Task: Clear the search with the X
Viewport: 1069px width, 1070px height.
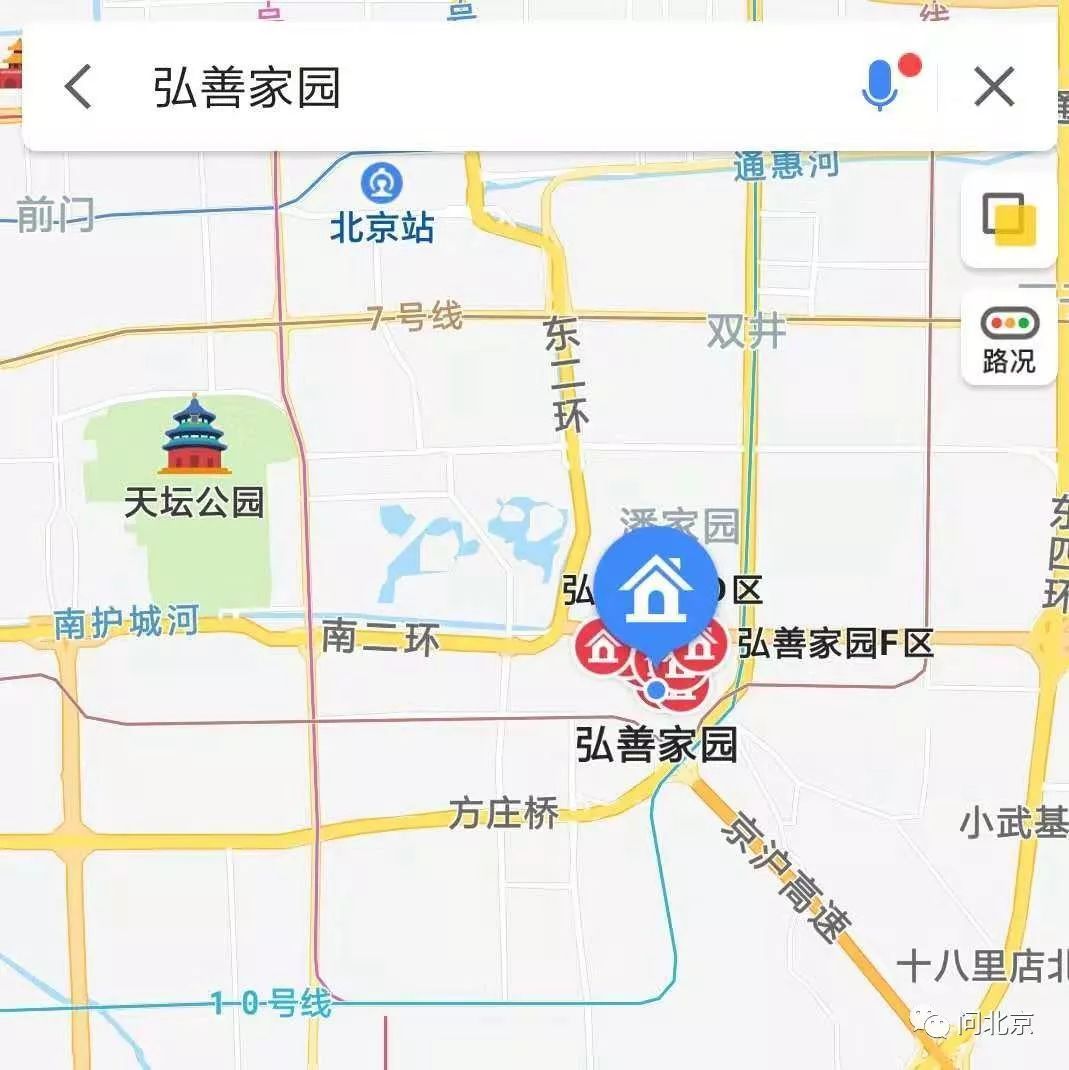Action: (x=994, y=87)
